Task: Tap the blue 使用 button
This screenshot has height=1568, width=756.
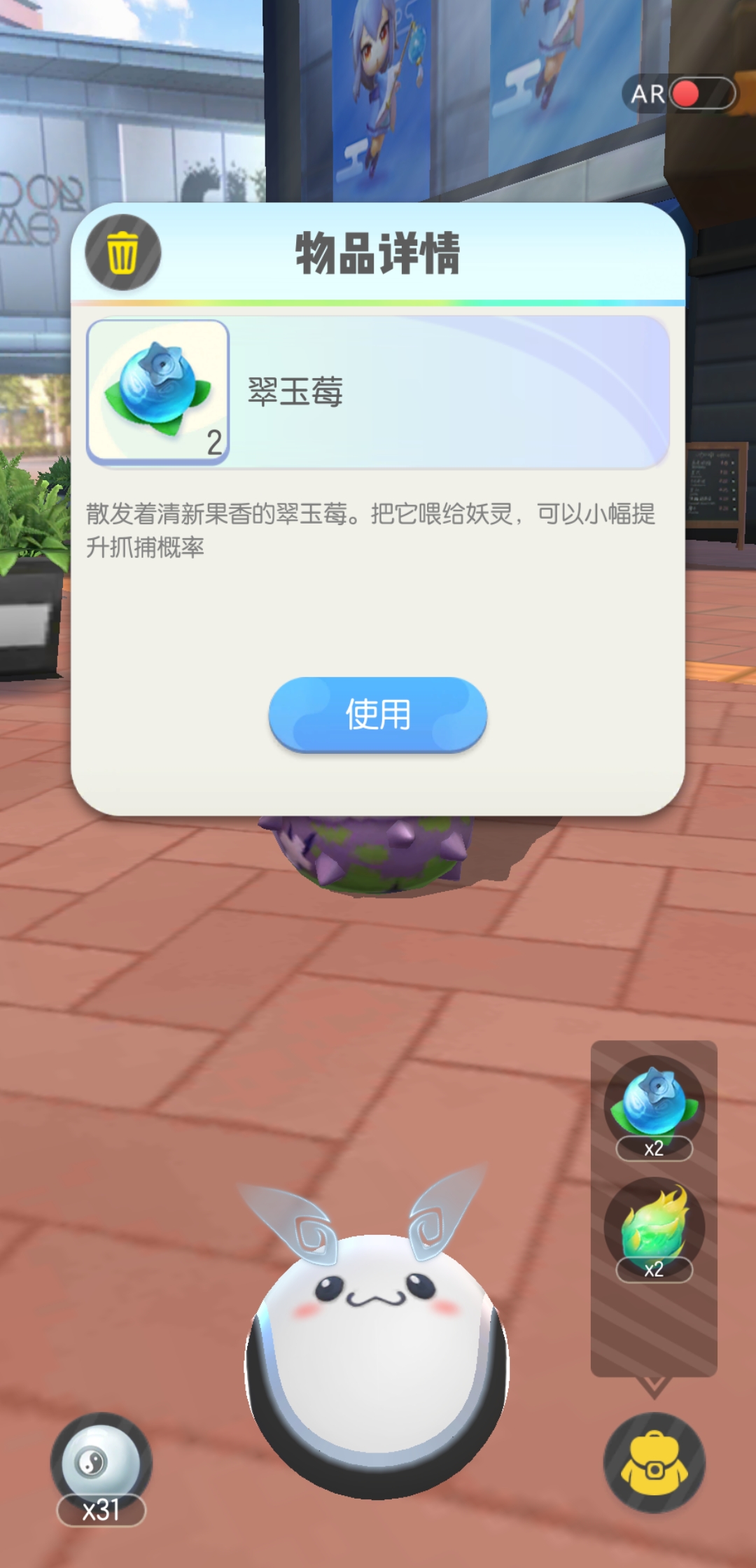Action: tap(377, 714)
